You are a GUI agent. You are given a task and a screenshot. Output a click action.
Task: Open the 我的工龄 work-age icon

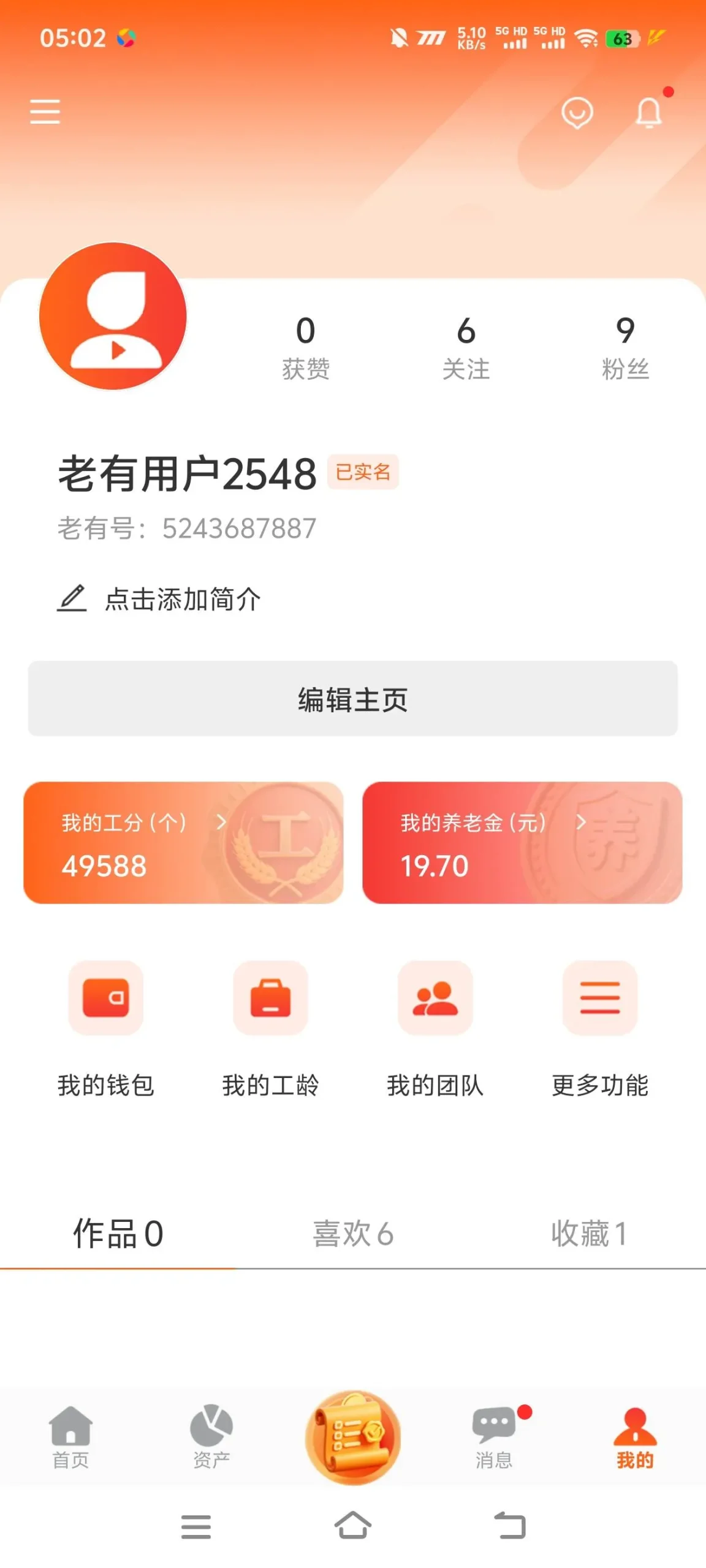pyautogui.click(x=270, y=1000)
